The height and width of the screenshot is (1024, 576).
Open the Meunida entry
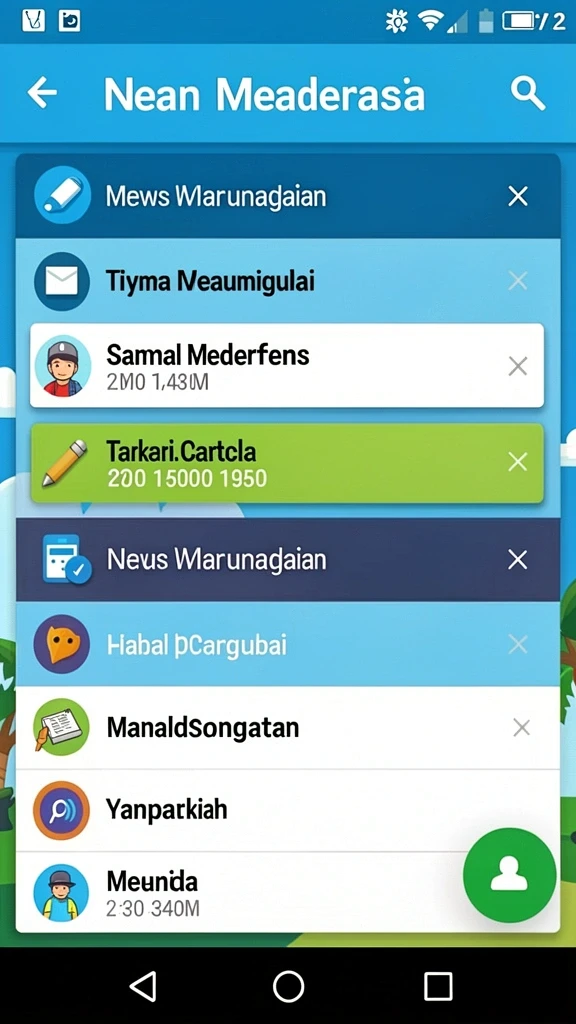click(x=288, y=892)
